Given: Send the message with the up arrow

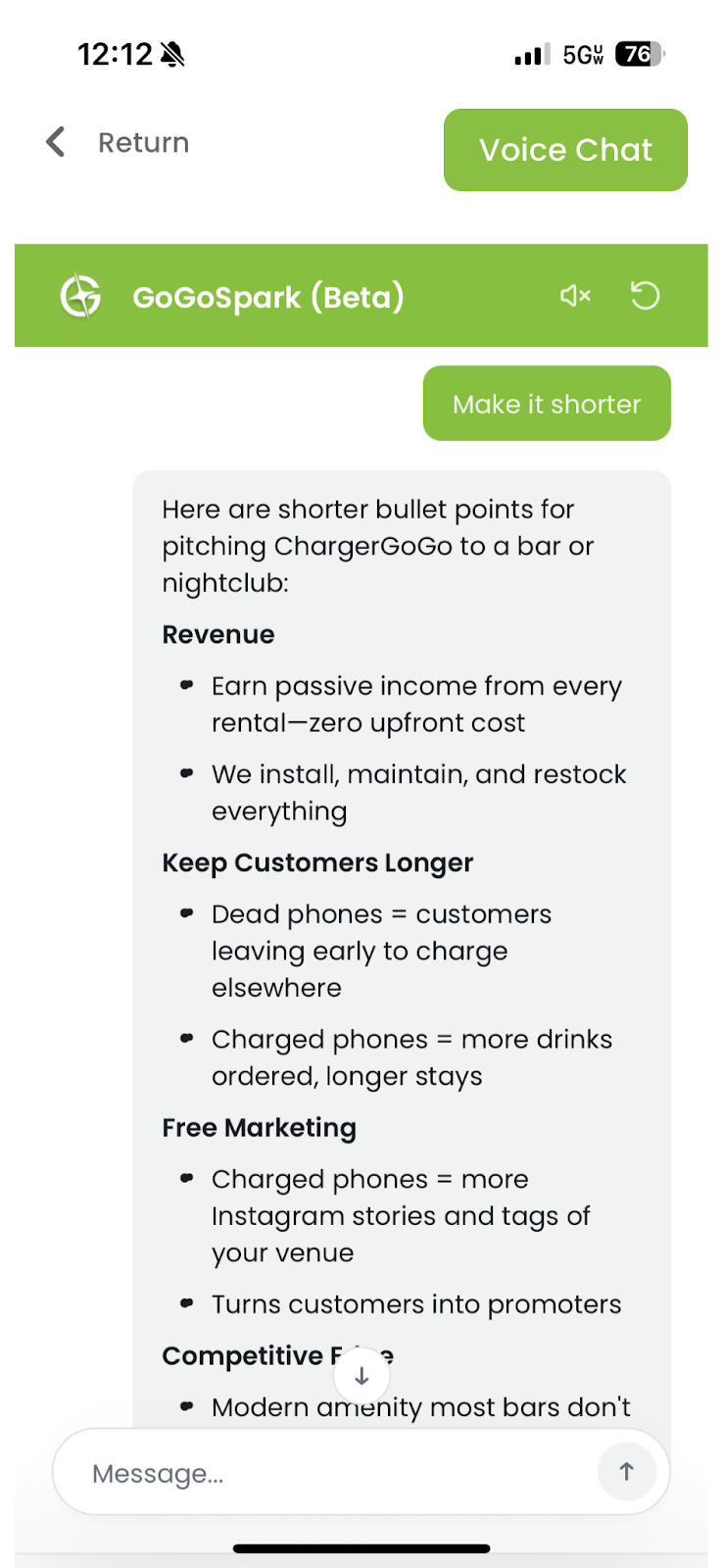Looking at the screenshot, I should (x=626, y=1471).
